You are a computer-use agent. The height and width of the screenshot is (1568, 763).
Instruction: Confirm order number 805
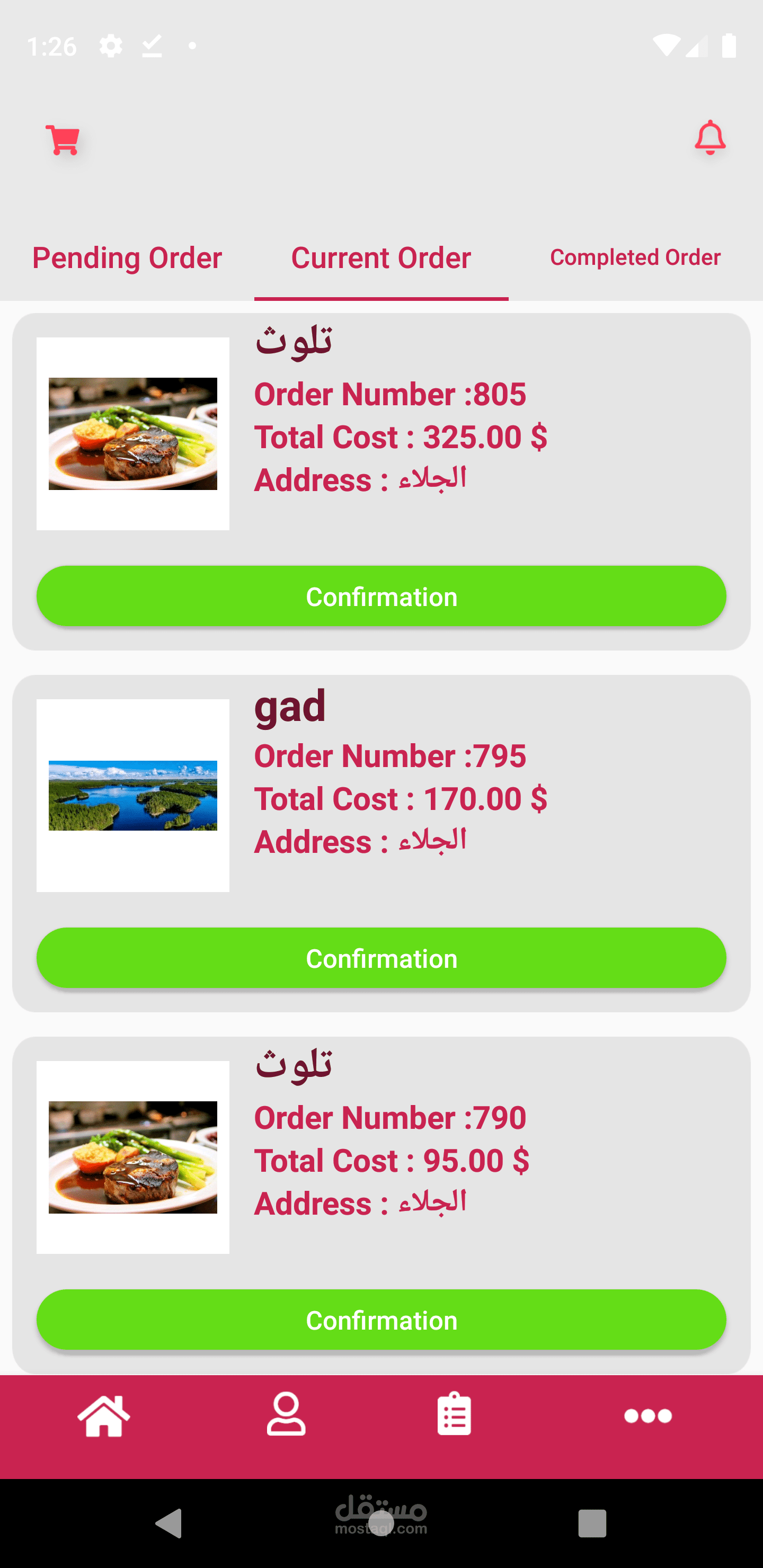click(x=381, y=596)
